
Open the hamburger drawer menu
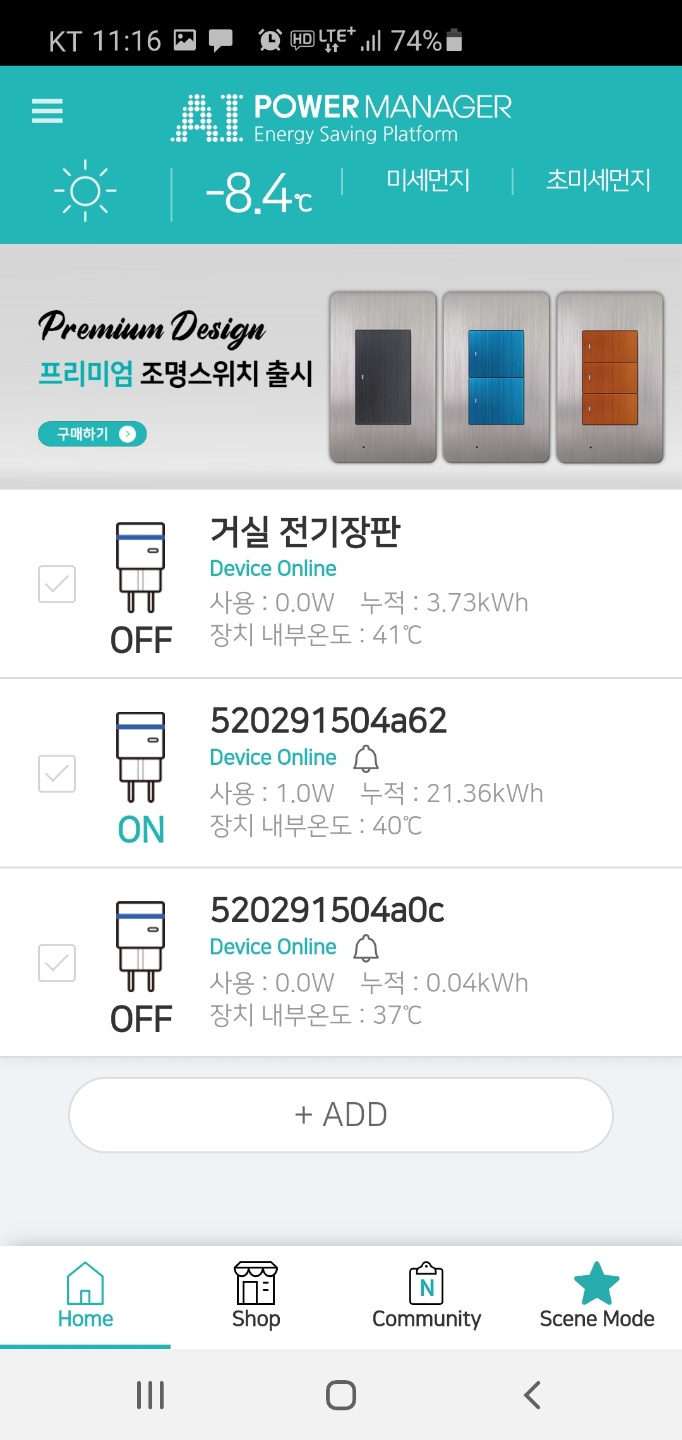pyautogui.click(x=47, y=111)
